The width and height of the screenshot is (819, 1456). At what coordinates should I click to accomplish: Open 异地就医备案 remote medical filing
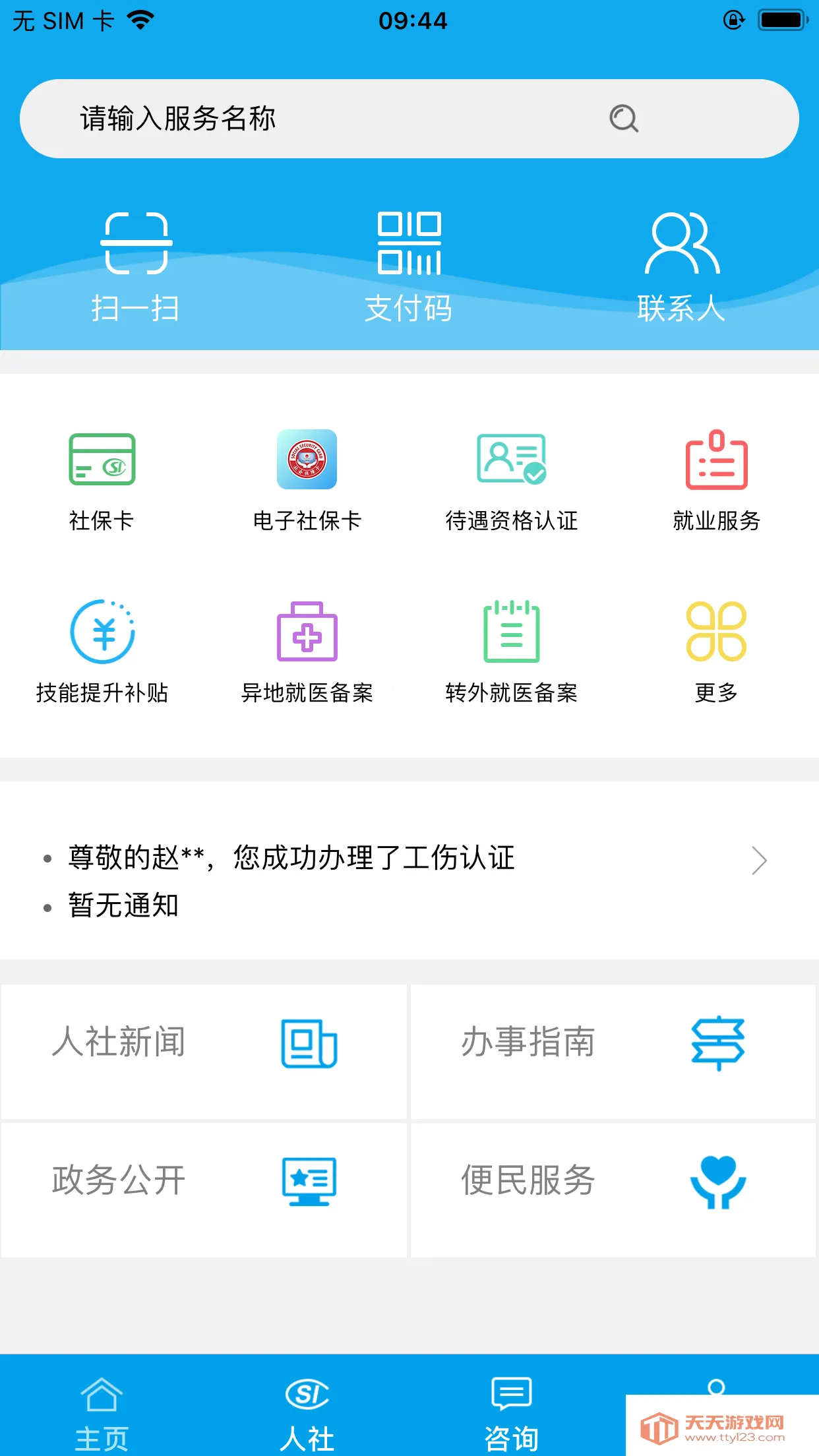(307, 650)
